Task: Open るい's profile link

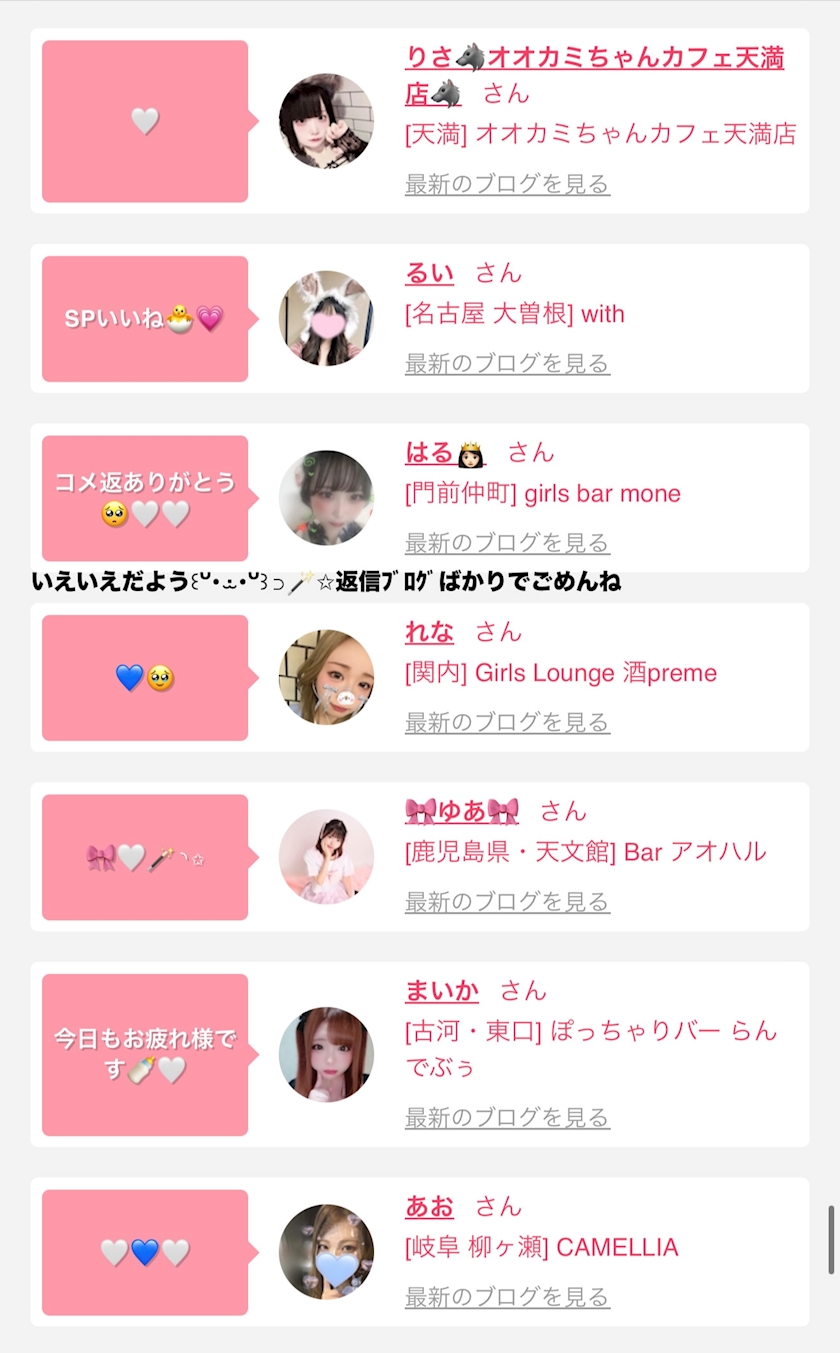Action: [429, 273]
